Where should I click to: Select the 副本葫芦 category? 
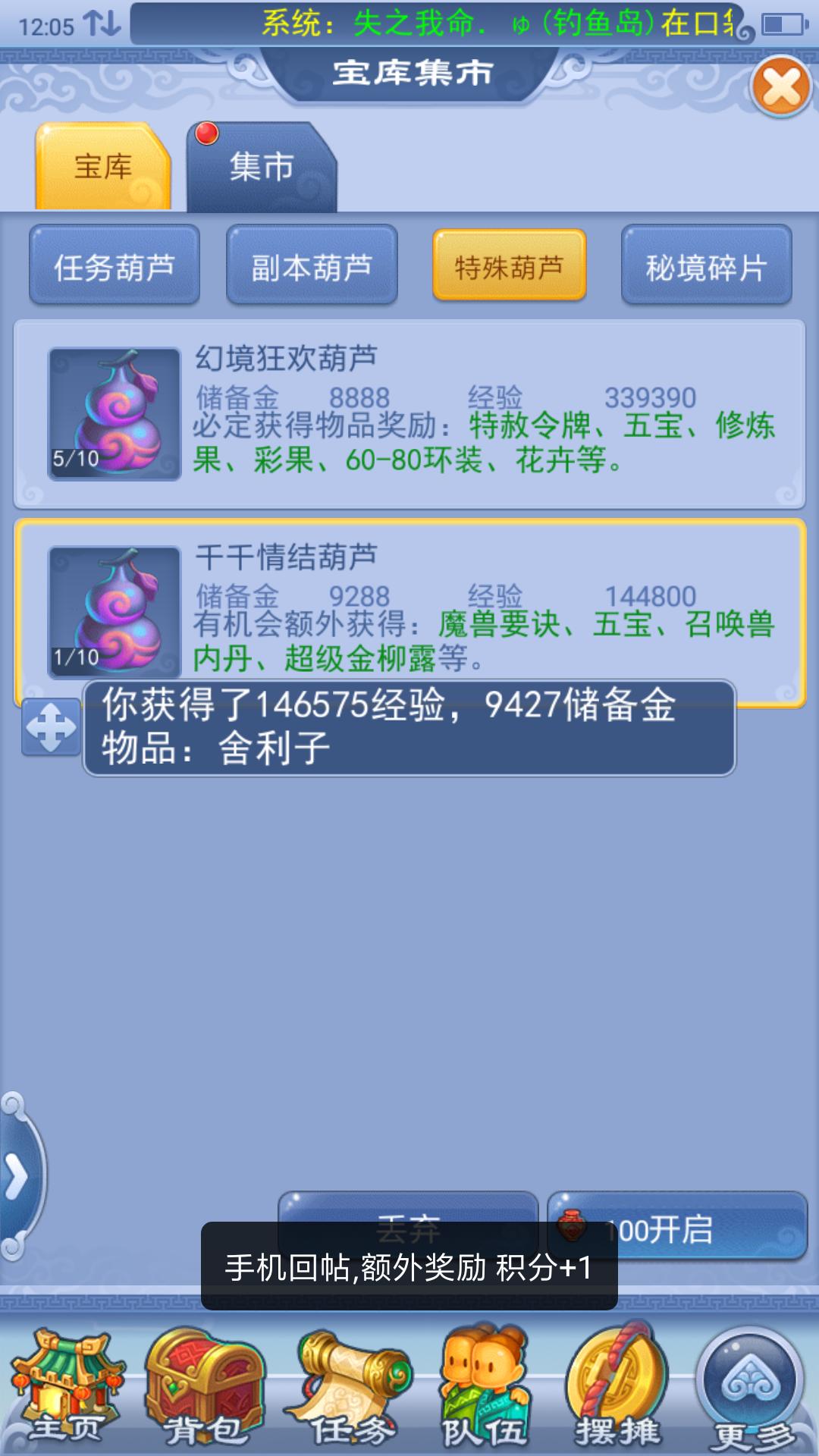[312, 267]
